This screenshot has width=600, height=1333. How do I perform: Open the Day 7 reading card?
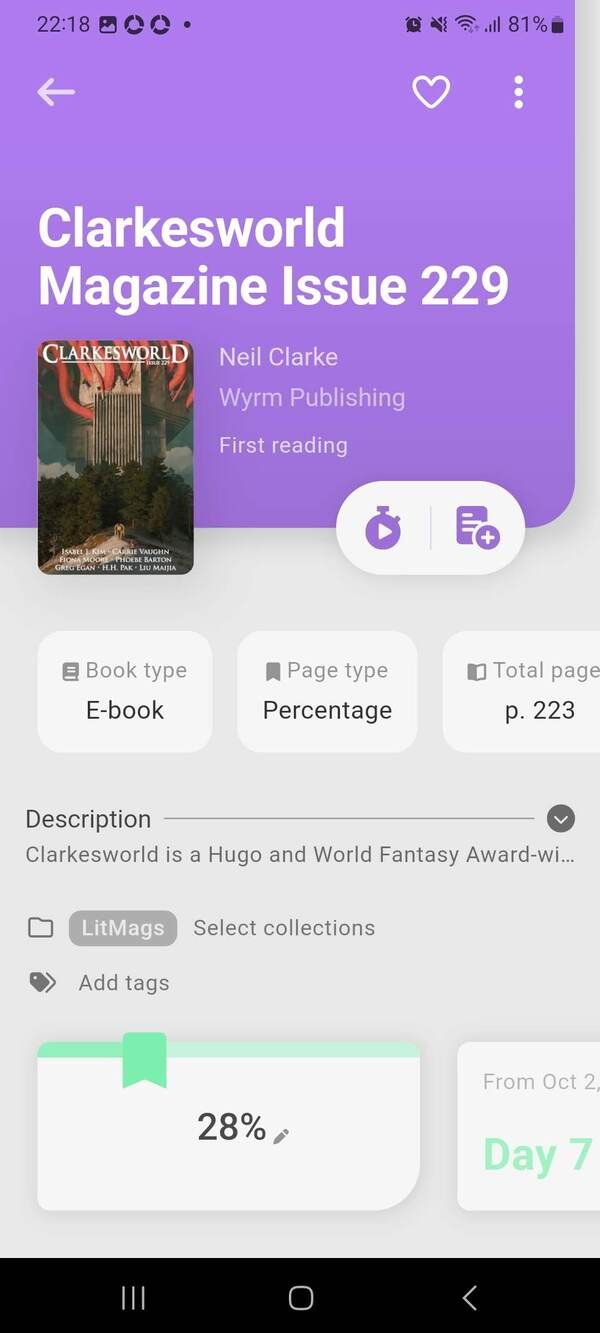(530, 1126)
